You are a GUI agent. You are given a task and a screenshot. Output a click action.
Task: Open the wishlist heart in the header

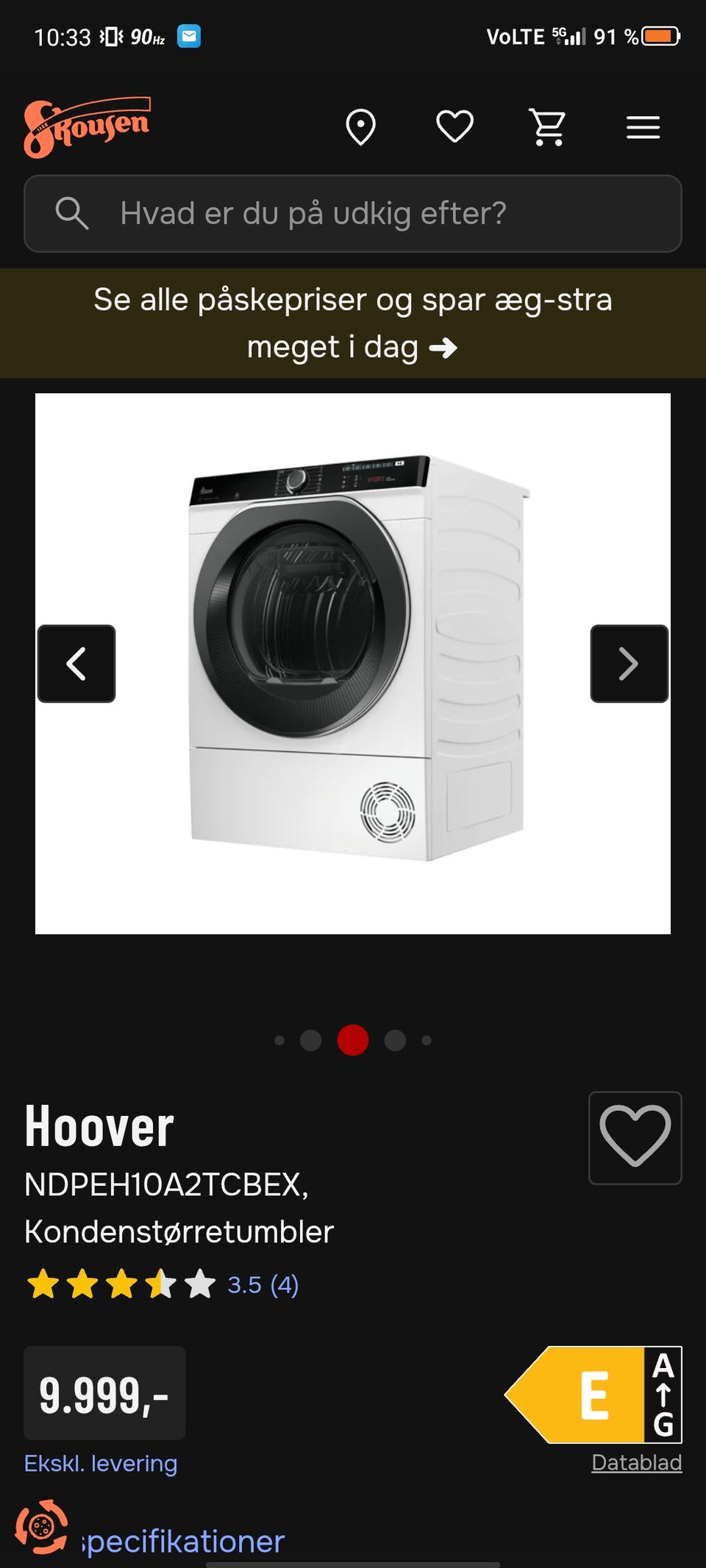[x=454, y=126]
